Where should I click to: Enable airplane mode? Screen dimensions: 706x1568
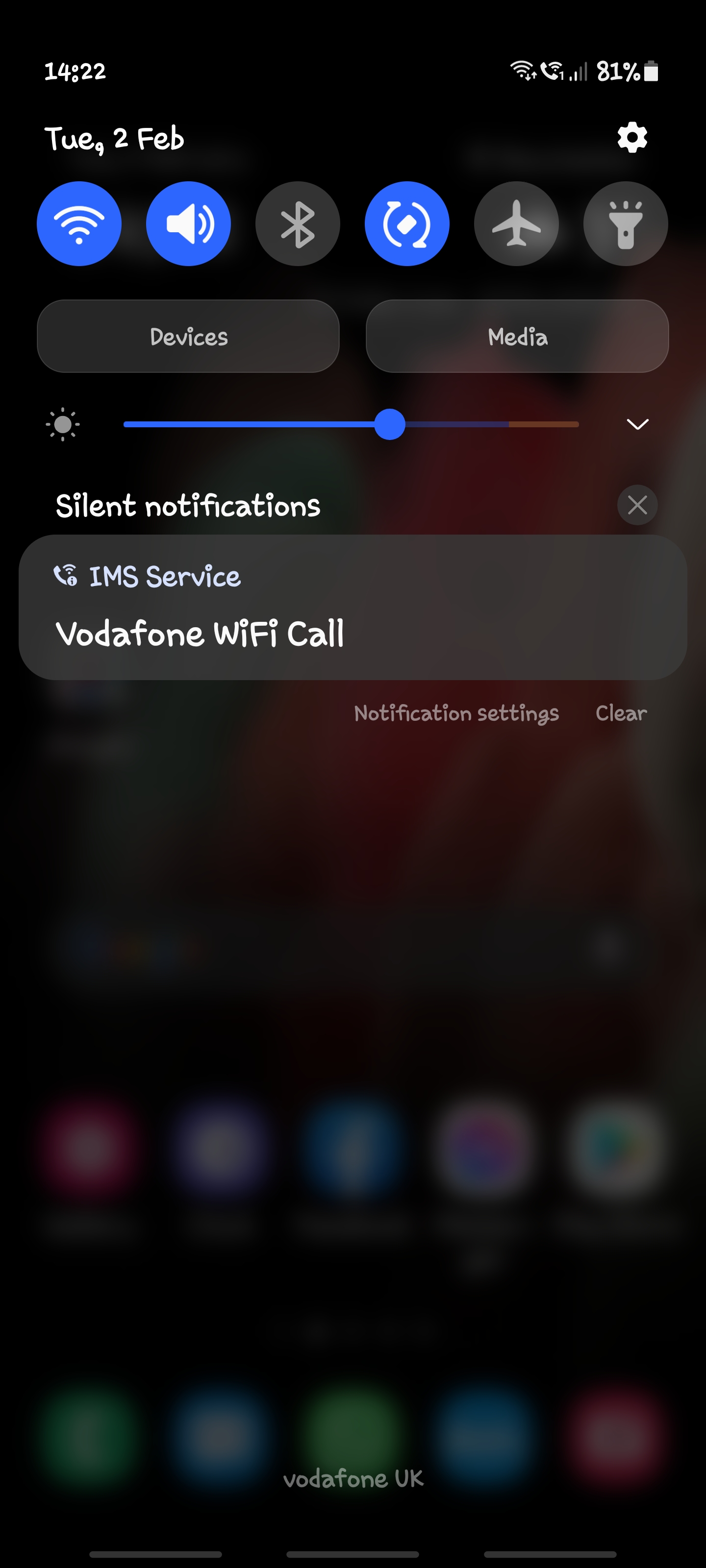click(516, 223)
